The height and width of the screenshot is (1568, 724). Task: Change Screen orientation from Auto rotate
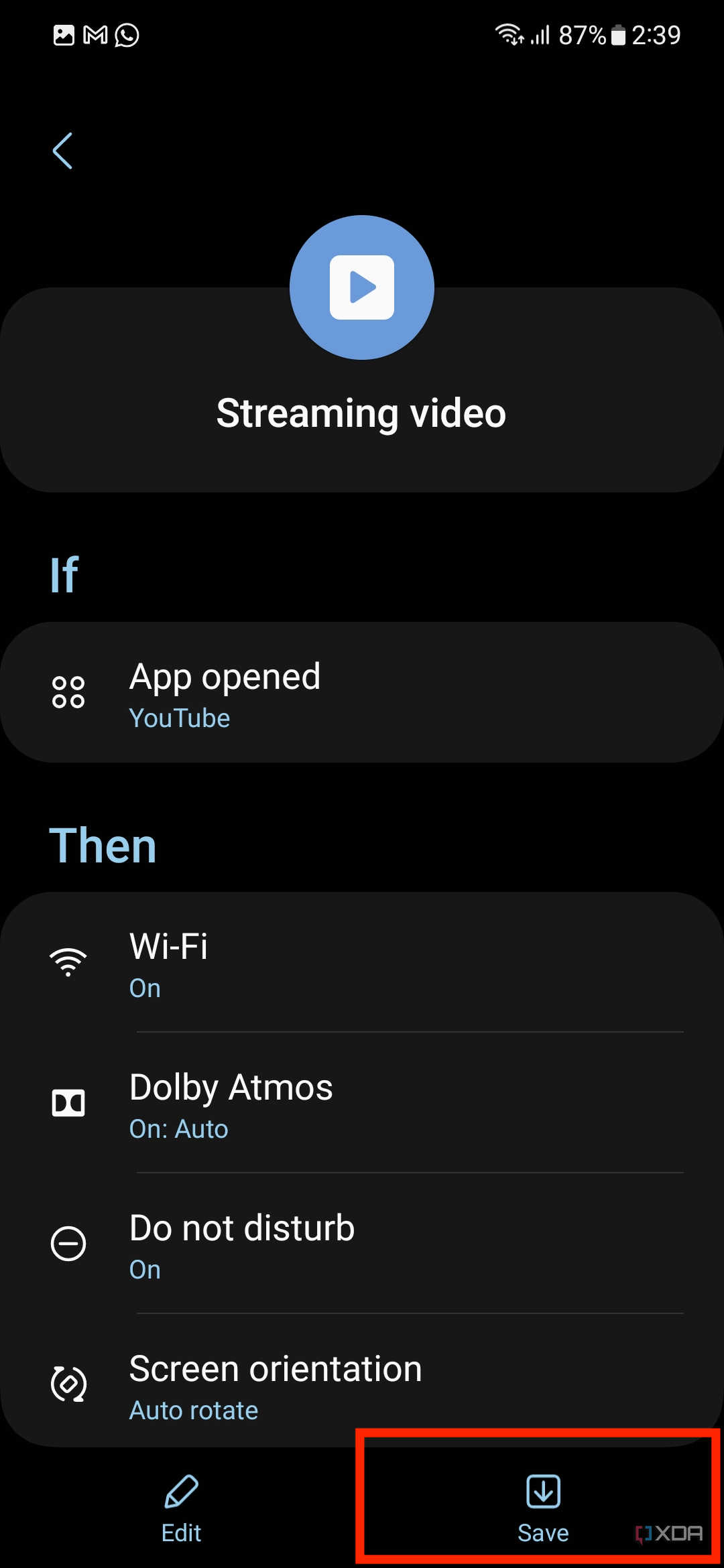pos(362,1387)
